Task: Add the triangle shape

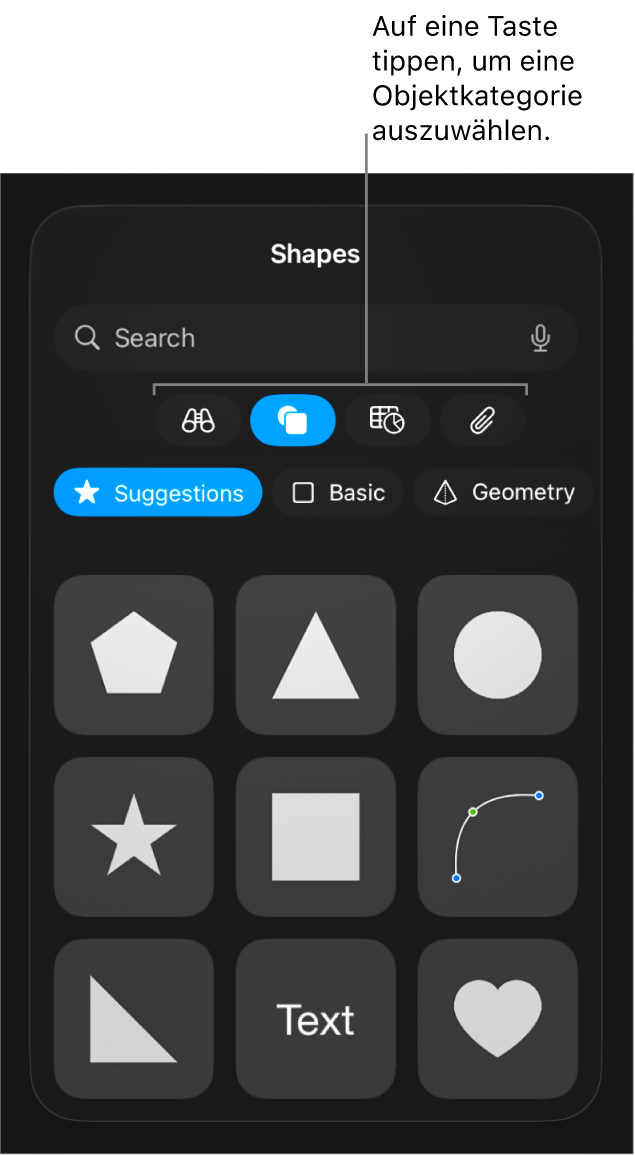Action: pyautogui.click(x=316, y=655)
